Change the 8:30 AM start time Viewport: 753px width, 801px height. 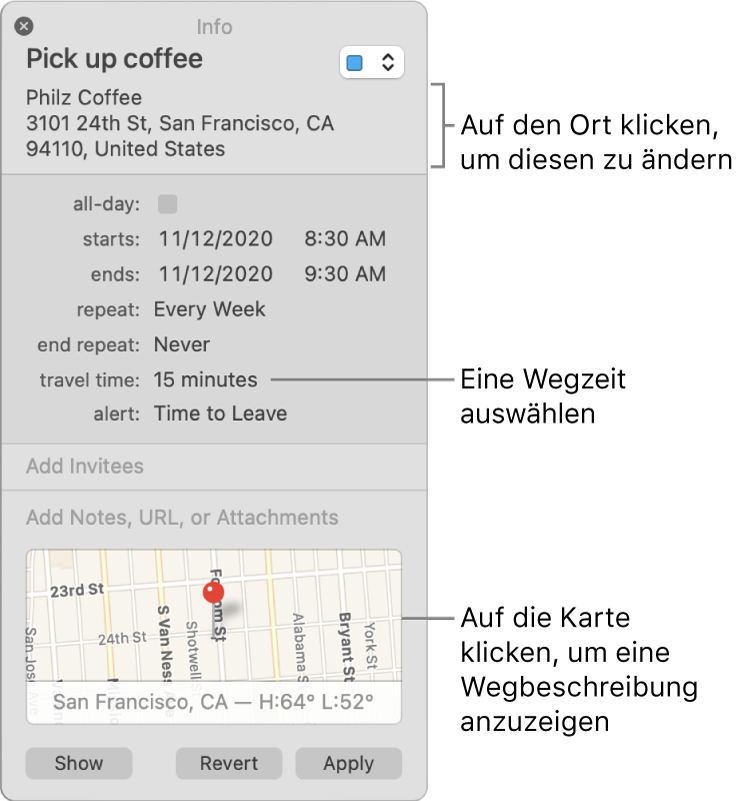[345, 239]
